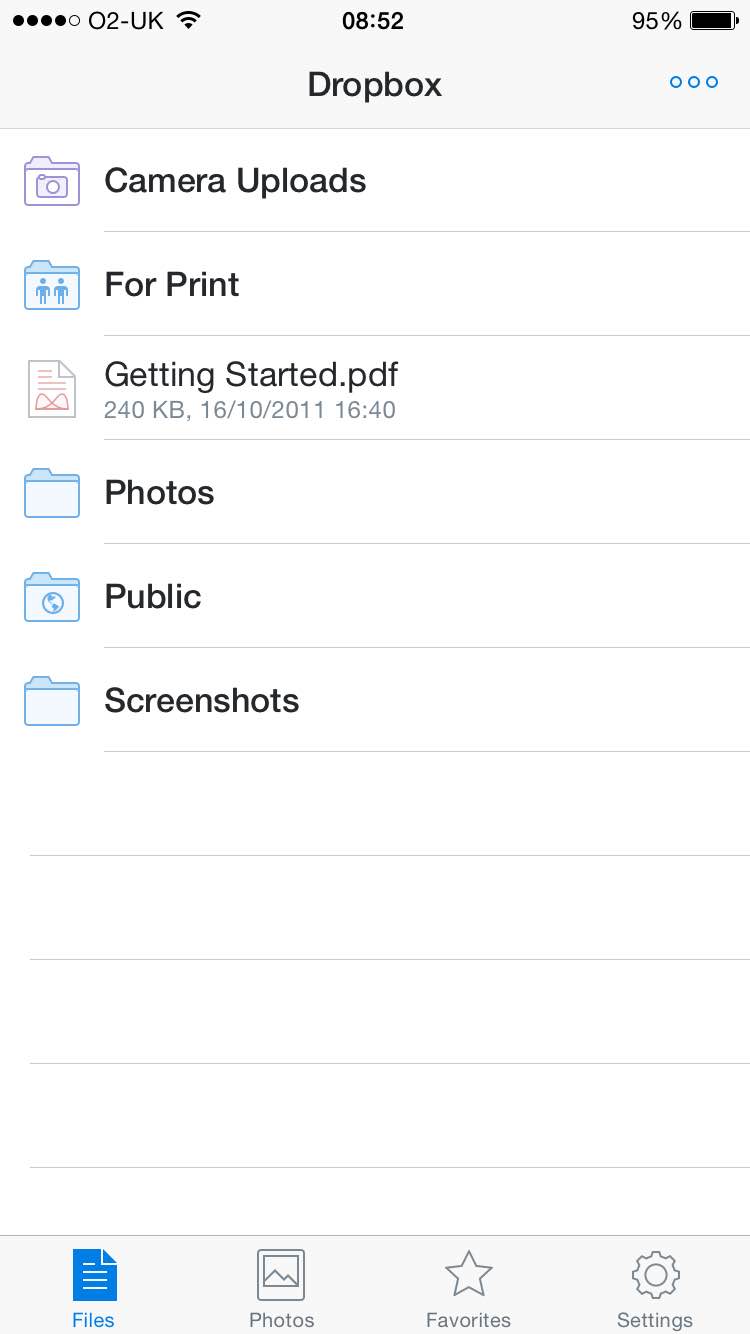Open the three-dot more options menu
The width and height of the screenshot is (750, 1334).
pos(694,82)
